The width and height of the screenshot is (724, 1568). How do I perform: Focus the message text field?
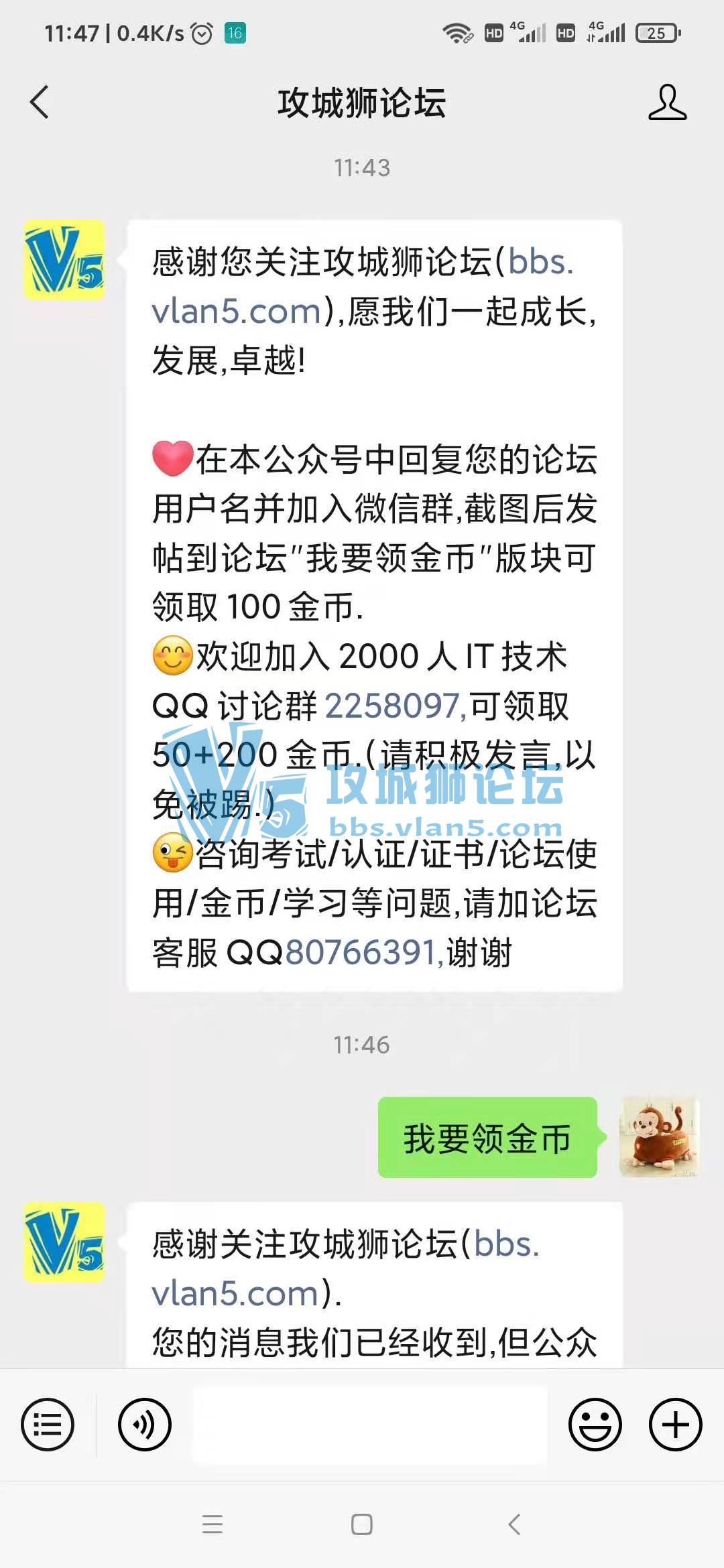370,1425
